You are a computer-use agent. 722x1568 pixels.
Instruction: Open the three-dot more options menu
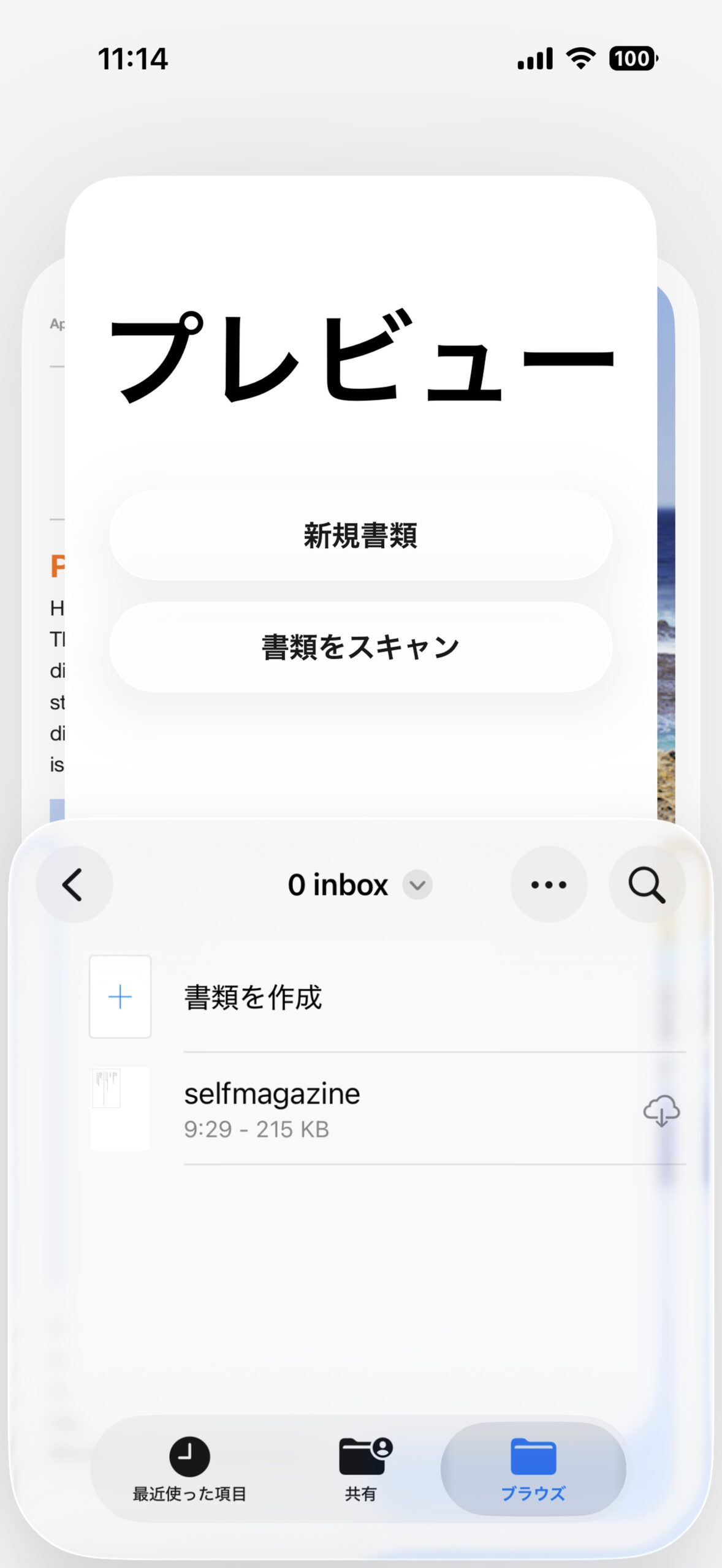coord(549,884)
